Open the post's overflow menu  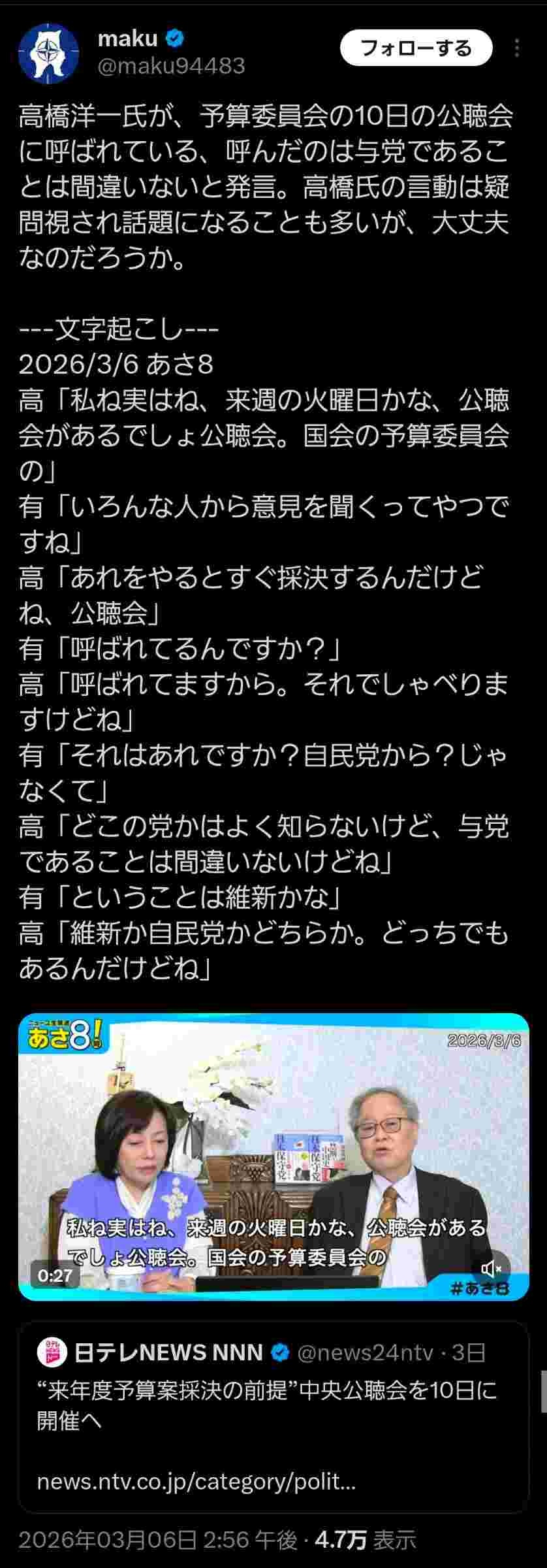517,48
